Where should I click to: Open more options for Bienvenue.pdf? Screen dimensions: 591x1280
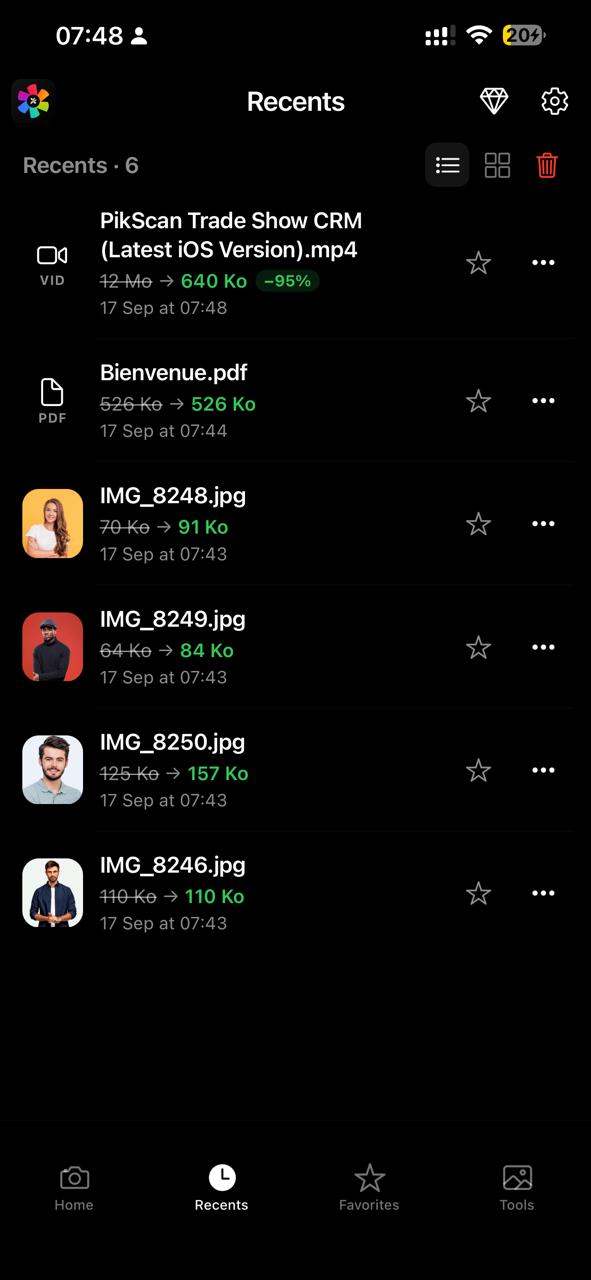(x=543, y=401)
